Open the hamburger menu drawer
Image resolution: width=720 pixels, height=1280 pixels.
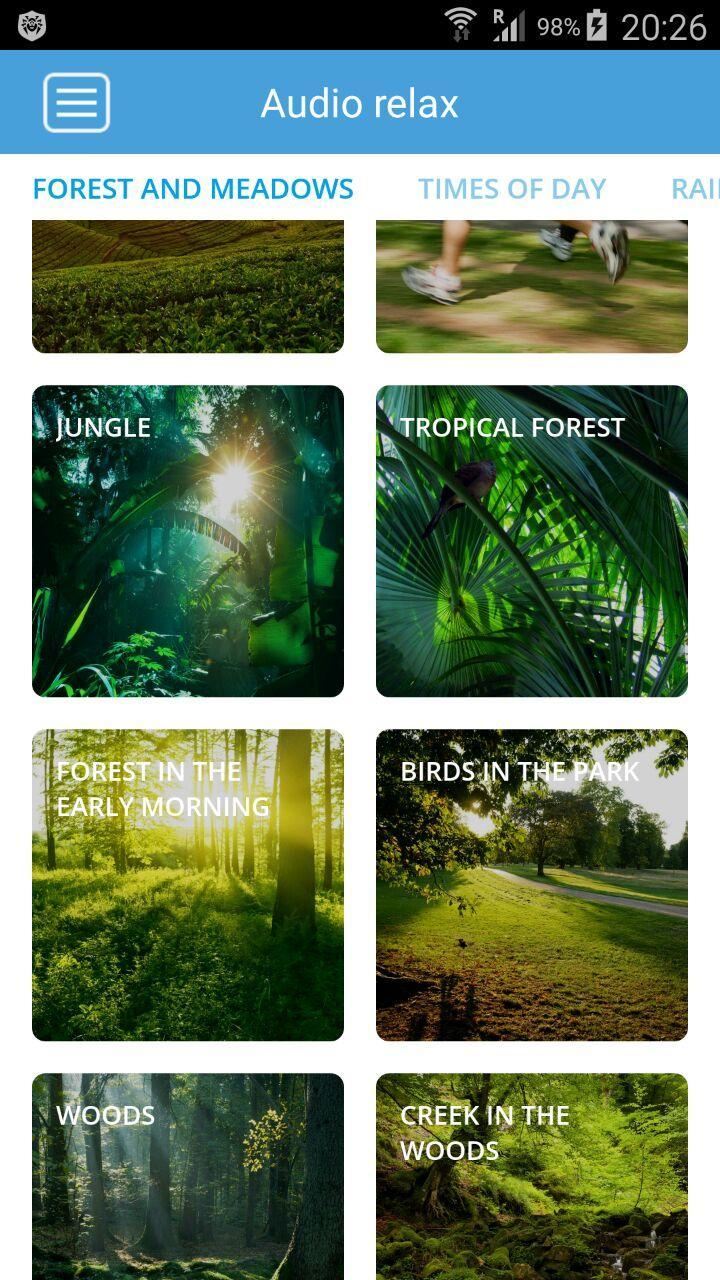(x=76, y=103)
